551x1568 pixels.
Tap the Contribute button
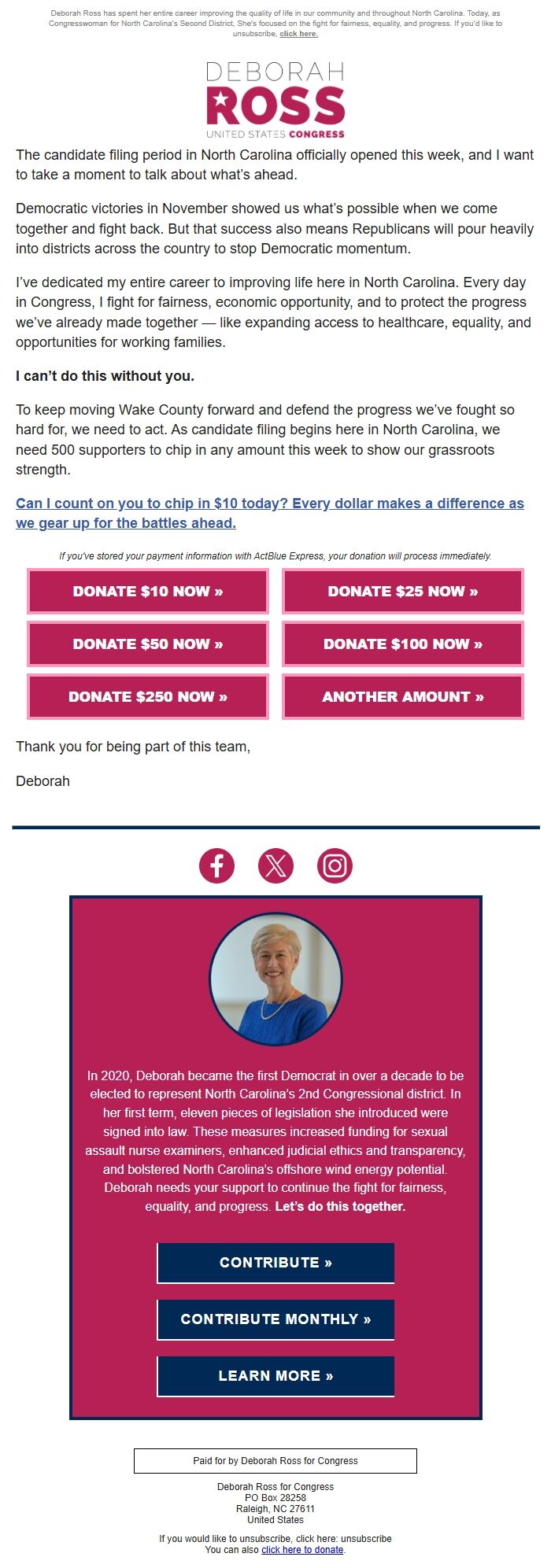[x=275, y=1263]
